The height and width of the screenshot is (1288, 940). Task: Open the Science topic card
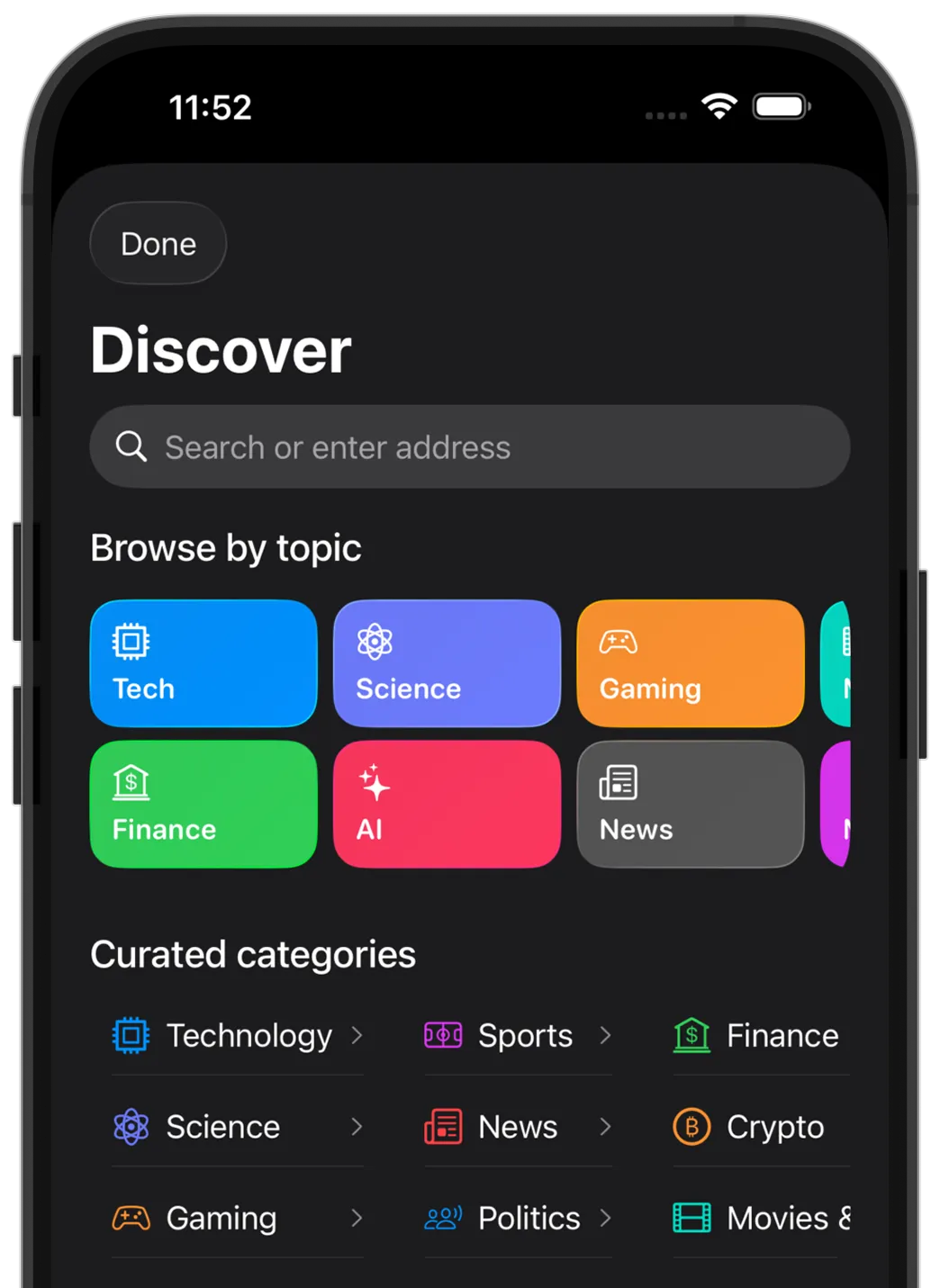coord(447,663)
